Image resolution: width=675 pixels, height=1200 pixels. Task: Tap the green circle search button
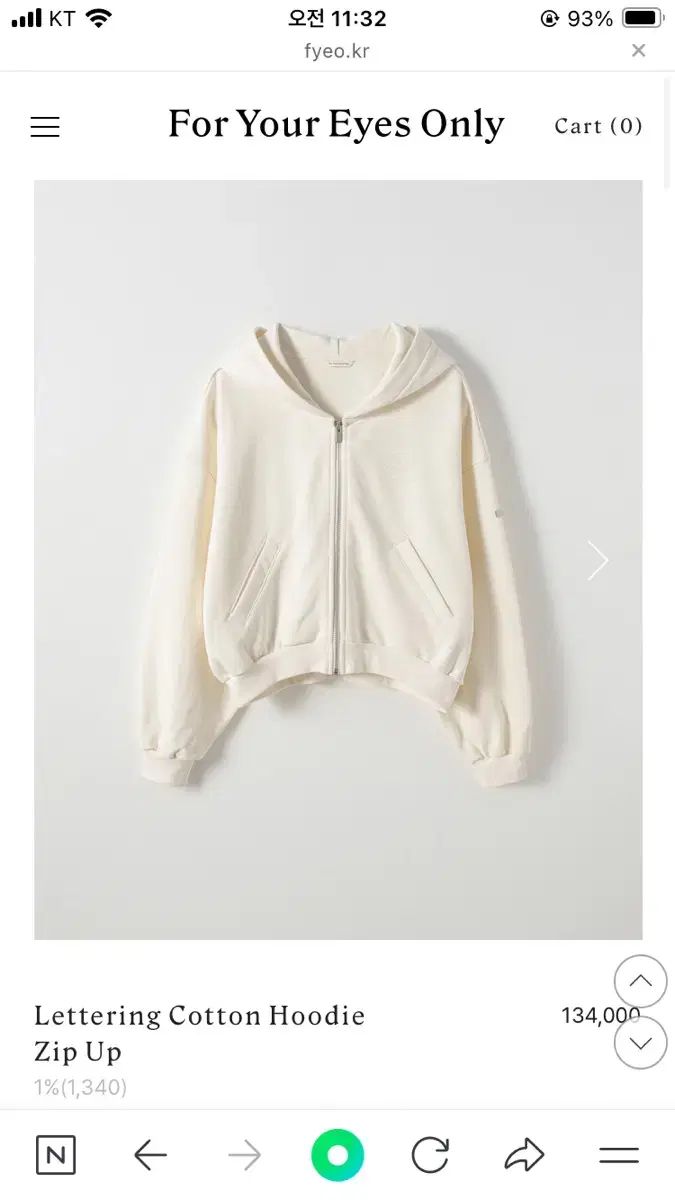coord(337,1156)
